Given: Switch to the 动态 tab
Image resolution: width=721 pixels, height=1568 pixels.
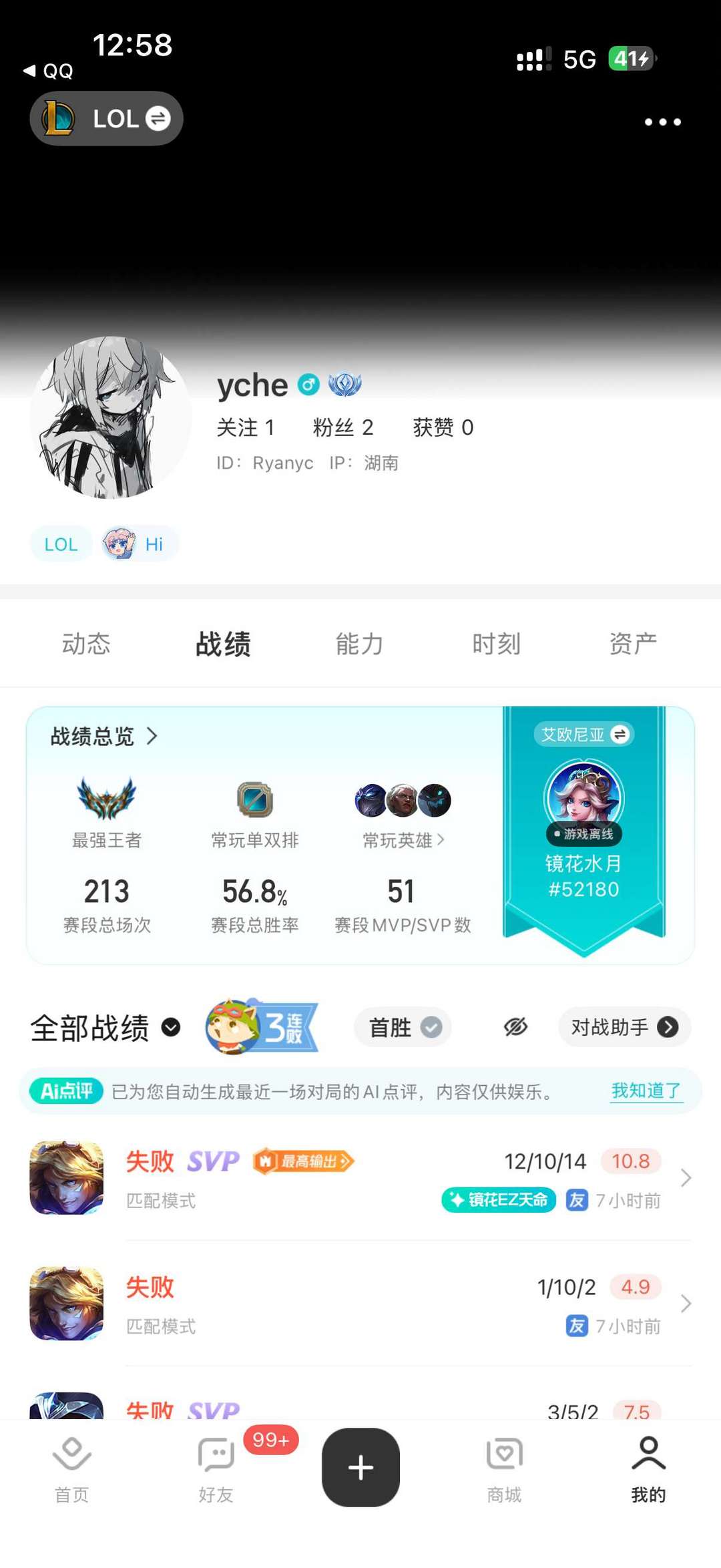Looking at the screenshot, I should point(86,644).
